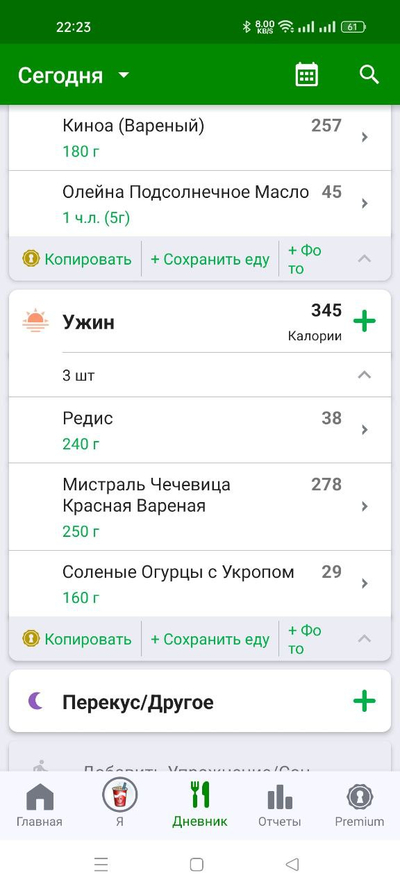Open the calendar date picker
The height and width of the screenshot is (889, 400).
307,75
